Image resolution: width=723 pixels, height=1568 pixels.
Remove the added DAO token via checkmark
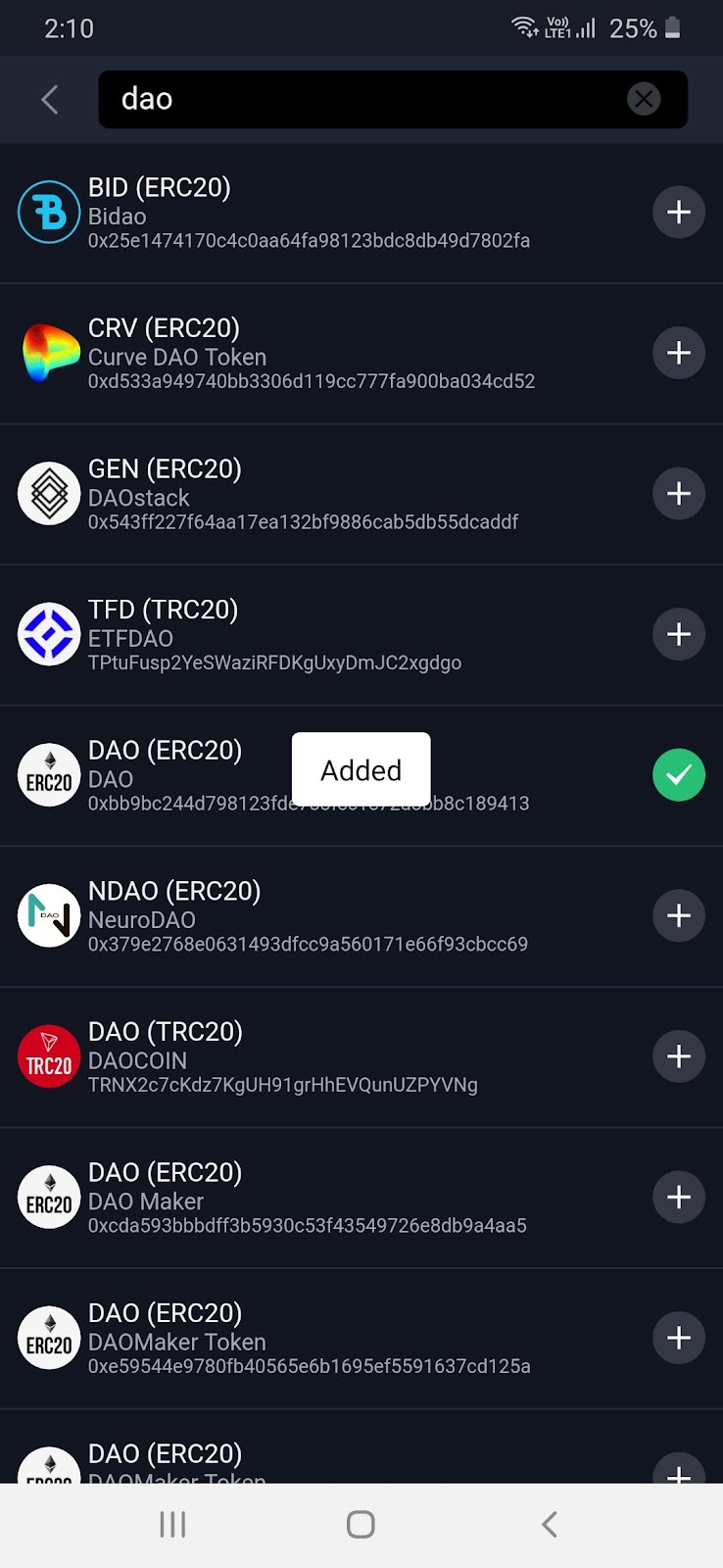tap(678, 775)
